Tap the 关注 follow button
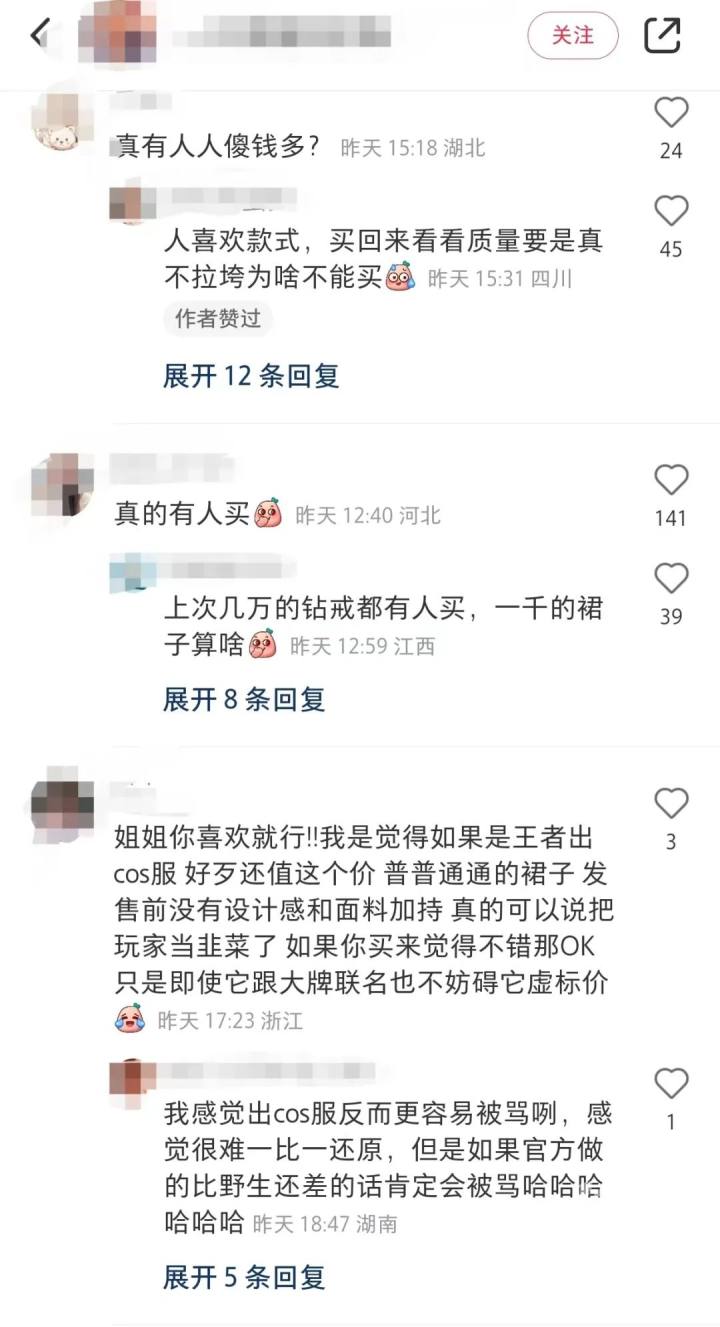 coord(572,36)
